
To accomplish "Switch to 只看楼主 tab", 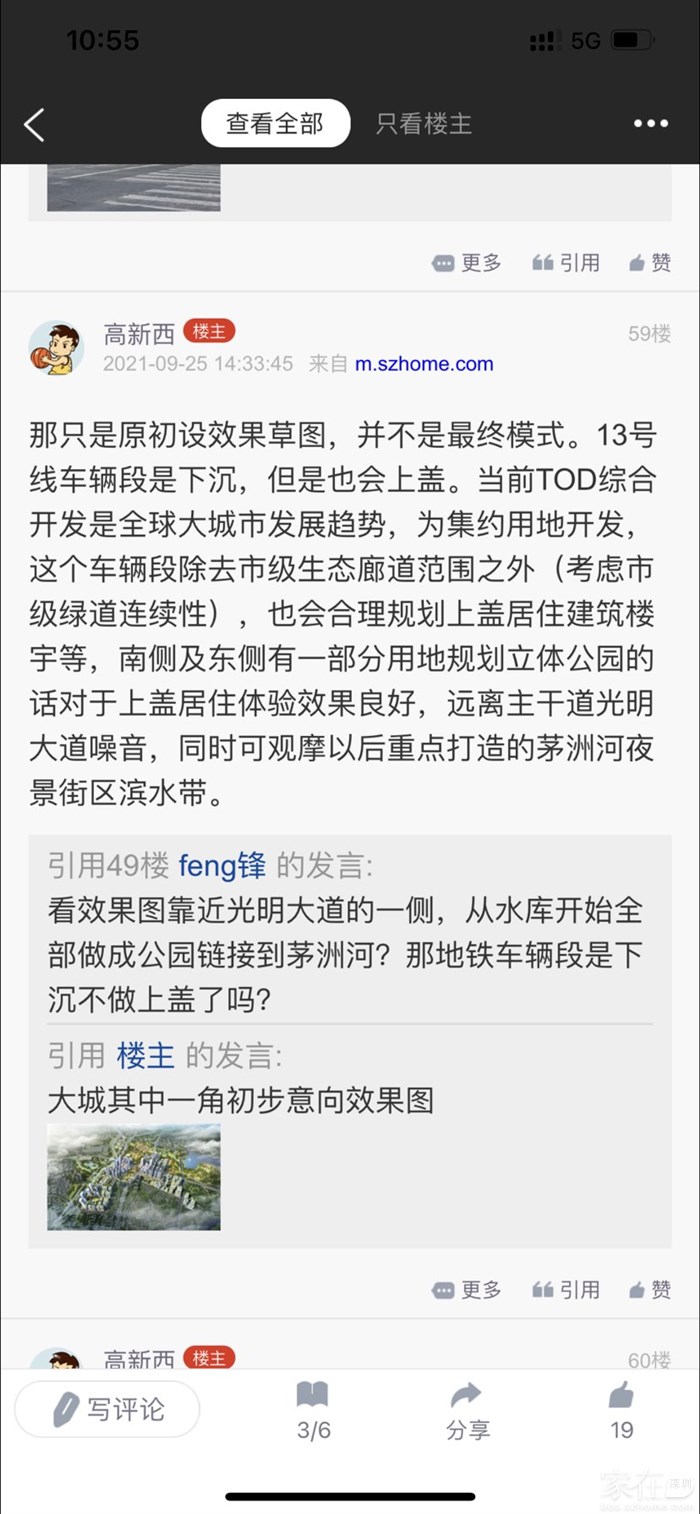I will pos(423,124).
